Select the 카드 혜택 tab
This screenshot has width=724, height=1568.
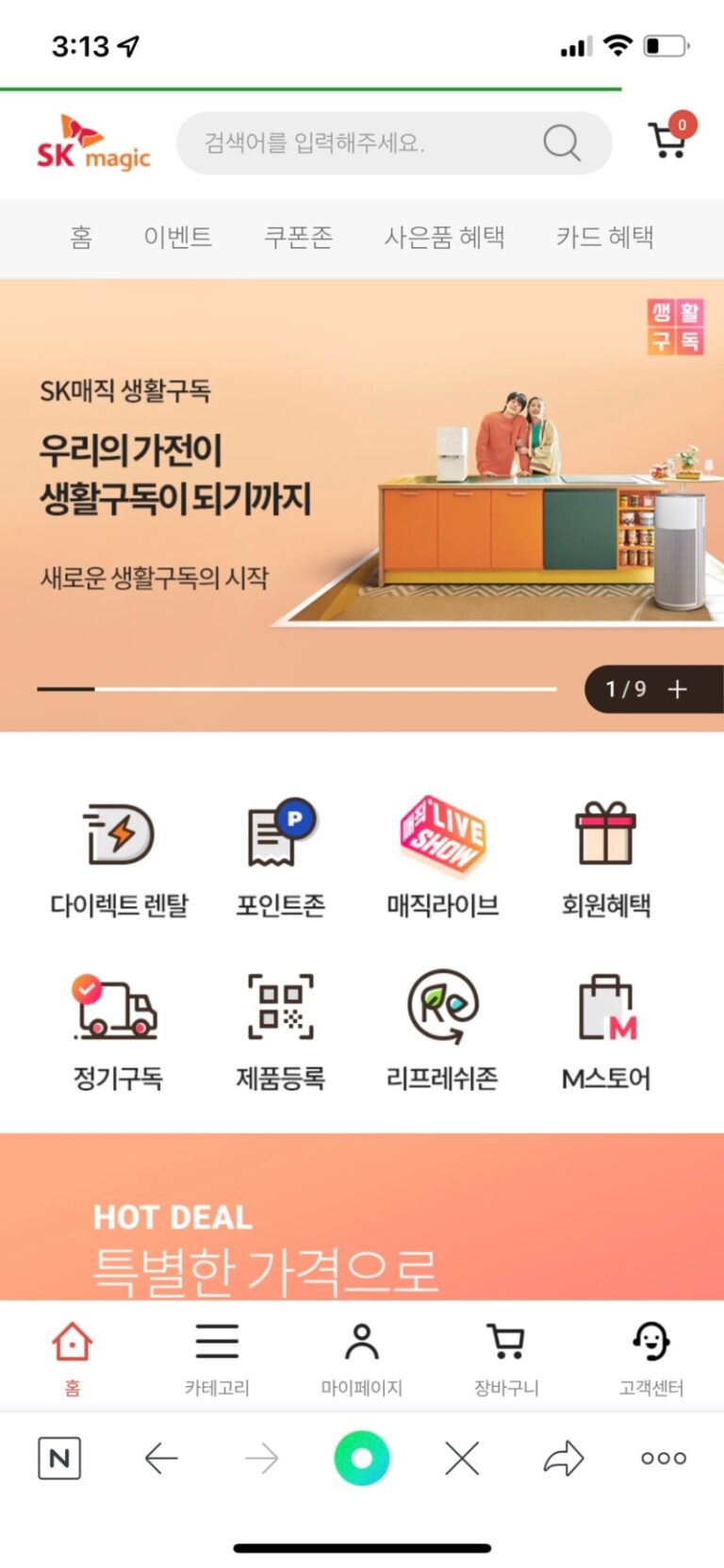604,237
